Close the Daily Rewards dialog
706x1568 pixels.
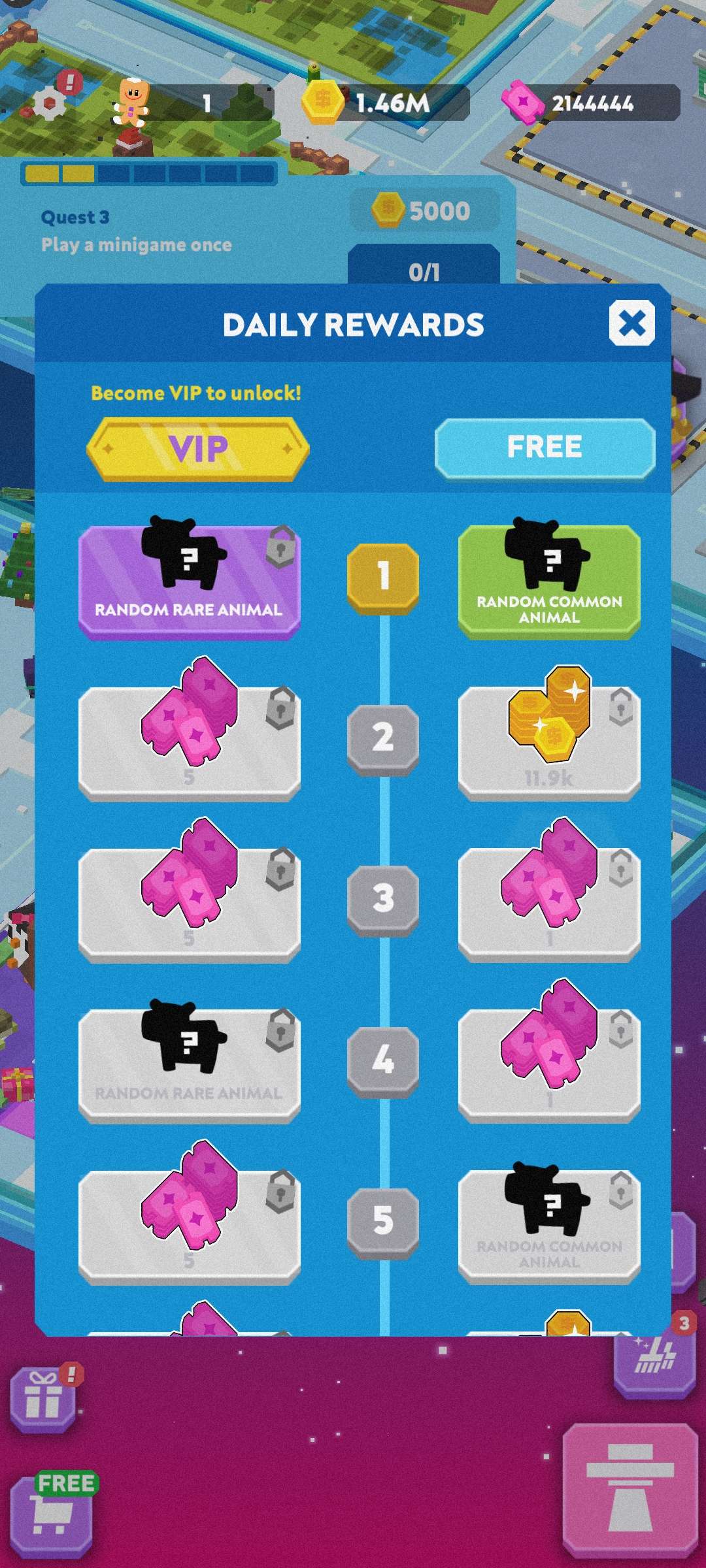pyautogui.click(x=631, y=323)
